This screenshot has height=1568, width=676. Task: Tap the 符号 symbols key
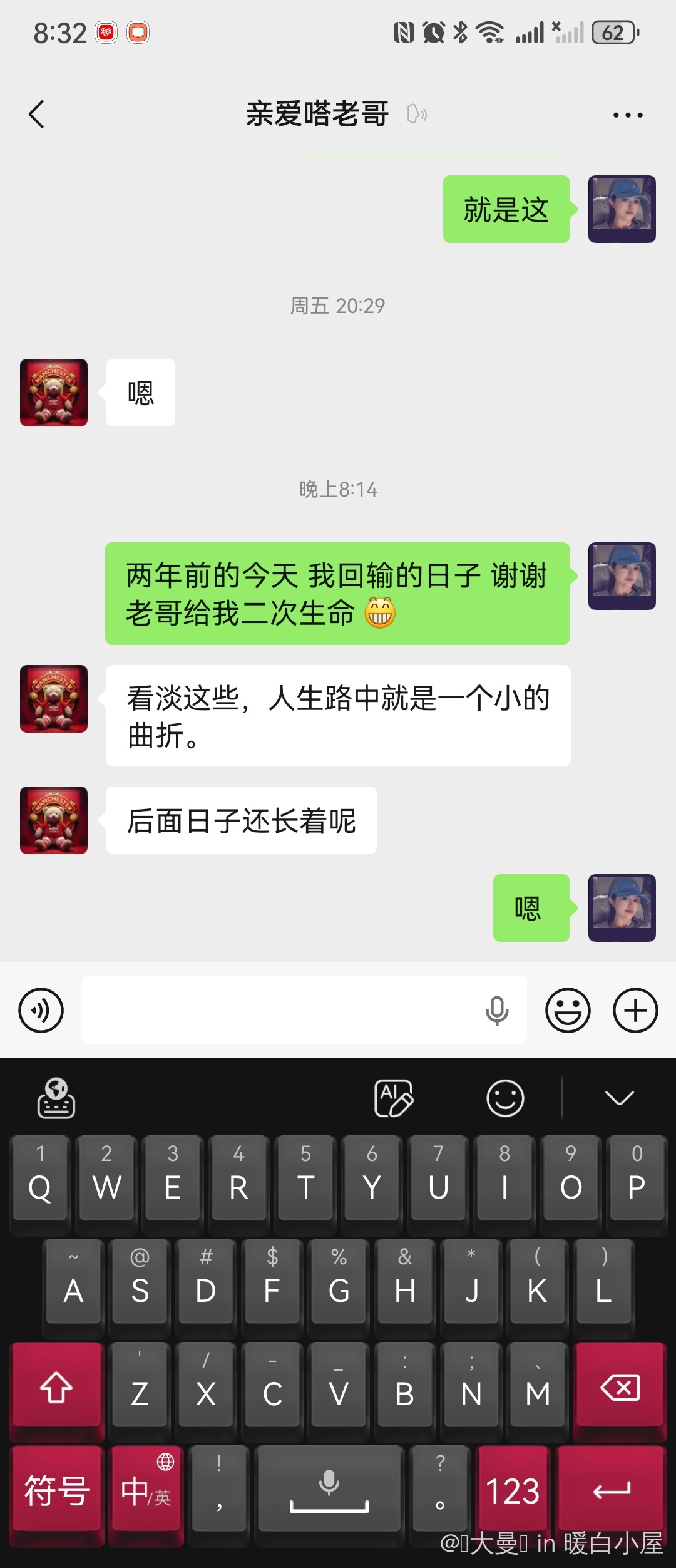coord(56,1490)
